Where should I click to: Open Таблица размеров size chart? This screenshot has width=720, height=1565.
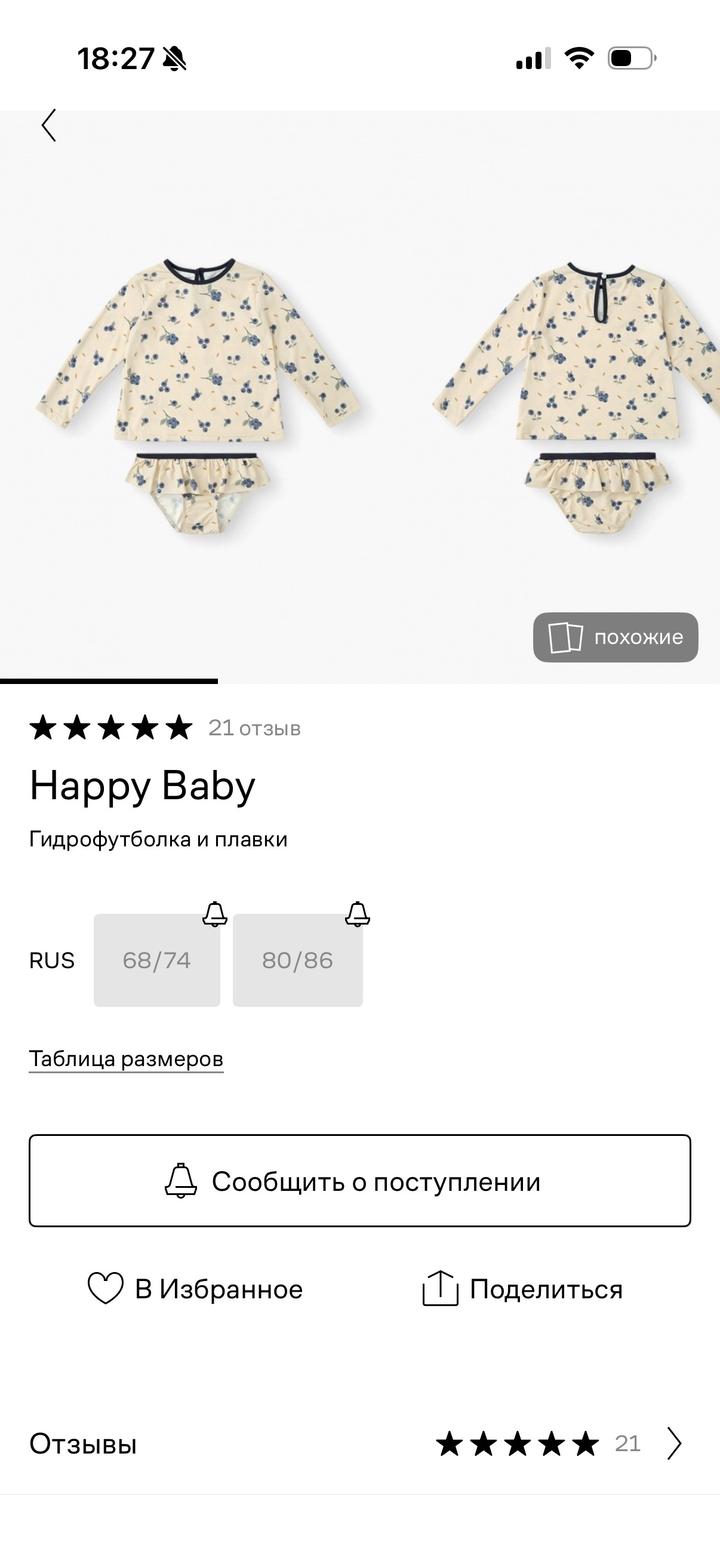126,1058
